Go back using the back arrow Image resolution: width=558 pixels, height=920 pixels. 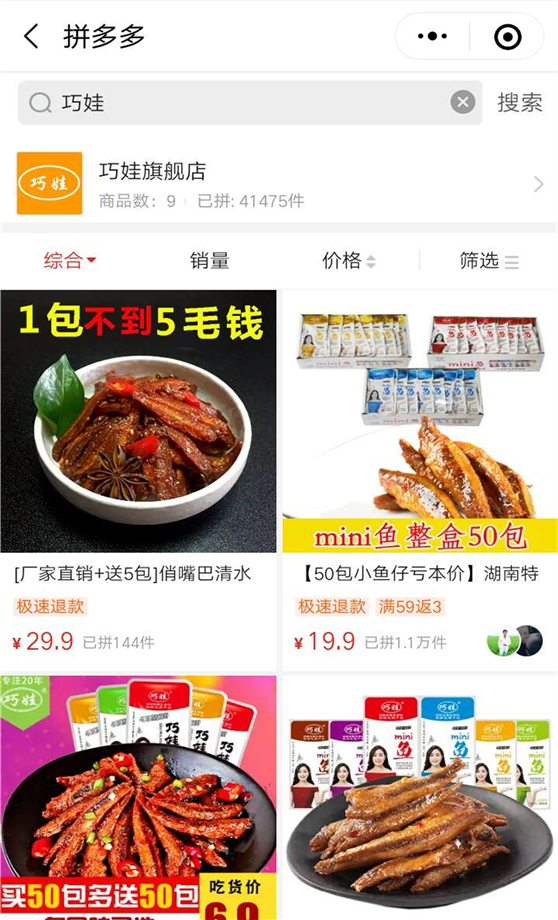click(x=31, y=36)
